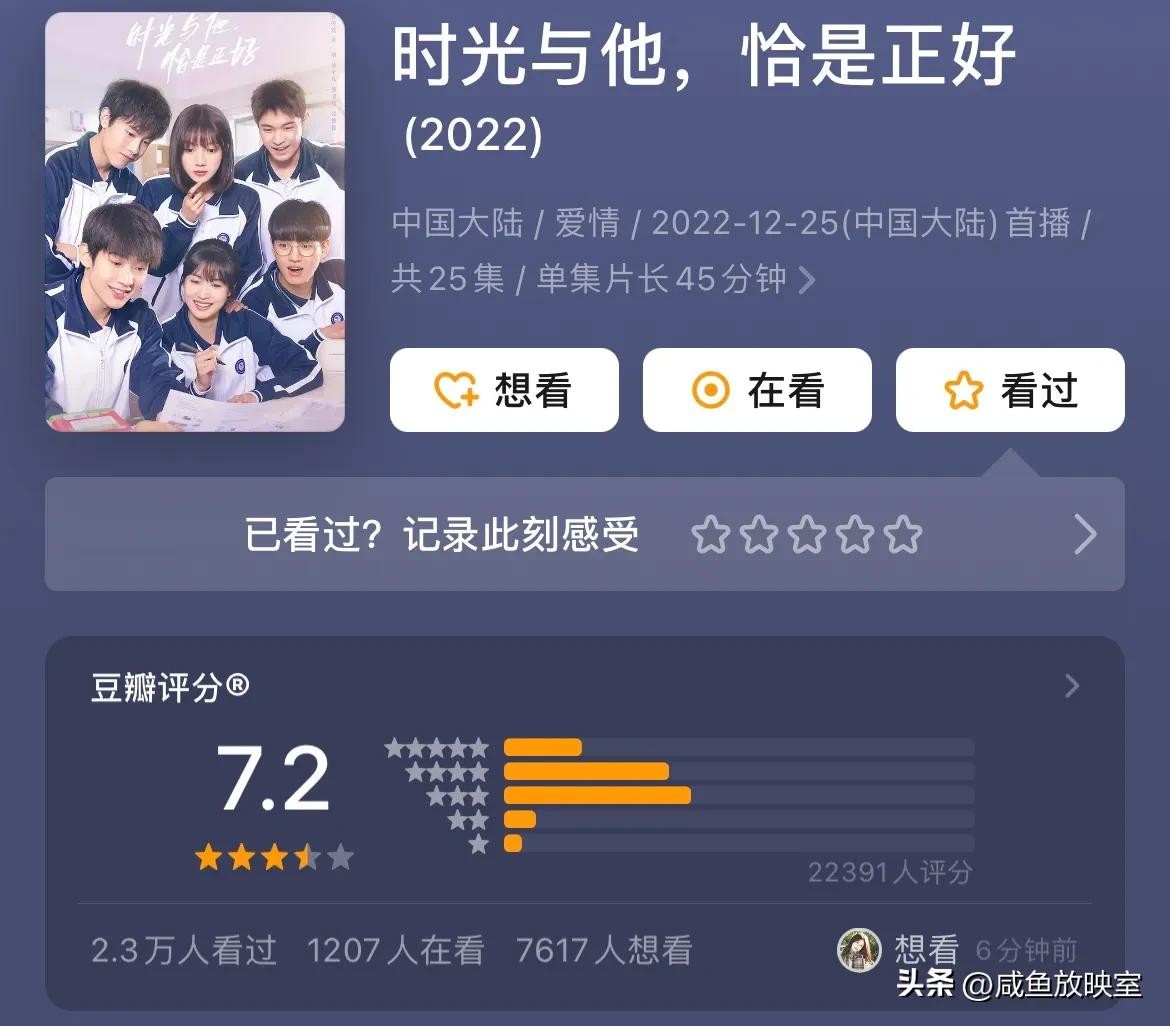Mark as watched with 看过
1170x1026 pixels.
(1010, 390)
